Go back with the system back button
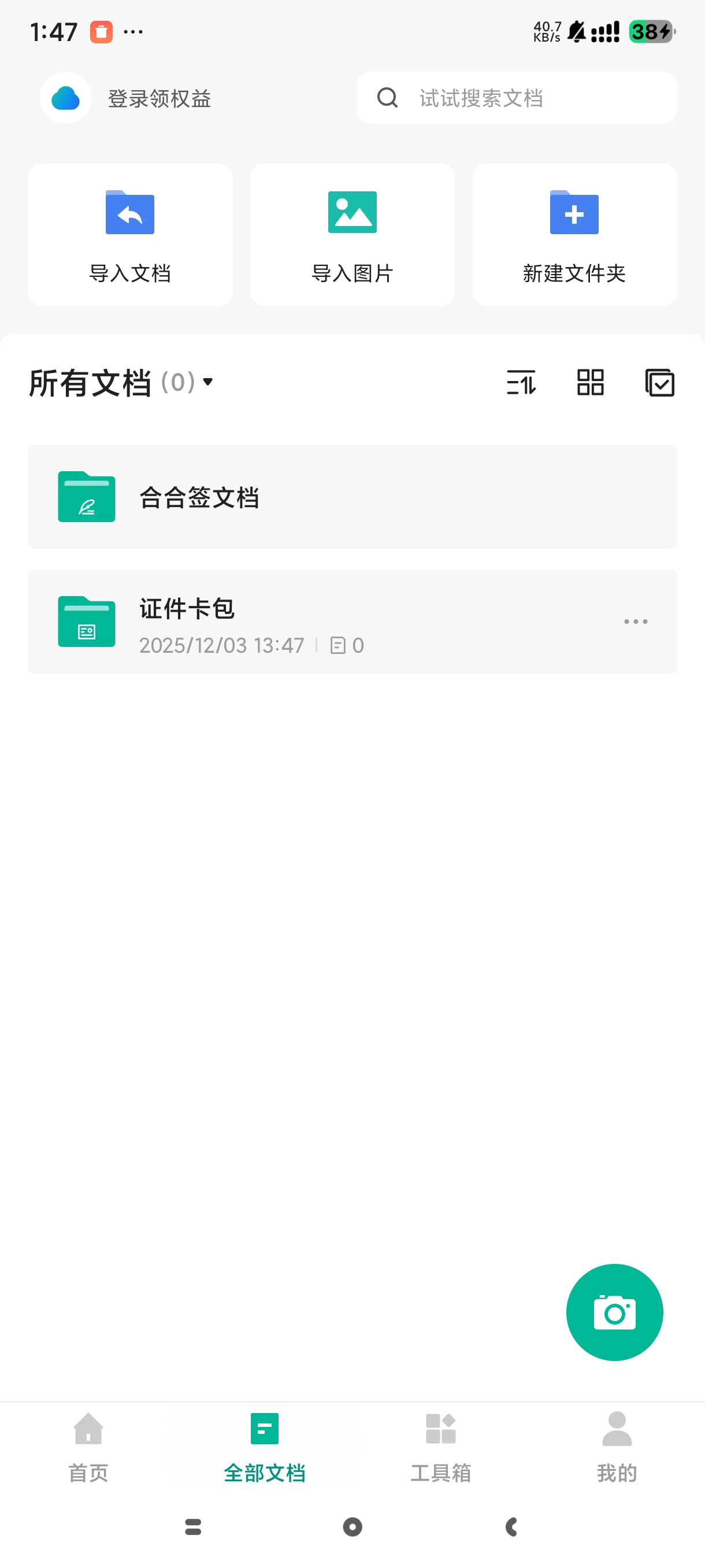The image size is (705, 1568). click(x=511, y=1526)
